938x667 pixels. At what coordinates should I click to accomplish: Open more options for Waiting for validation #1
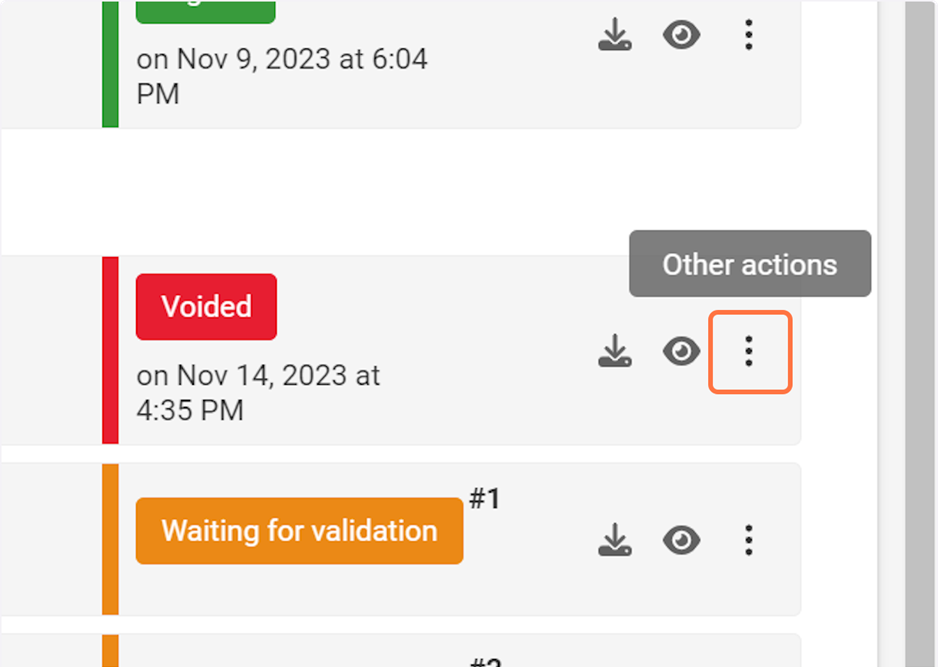click(749, 540)
